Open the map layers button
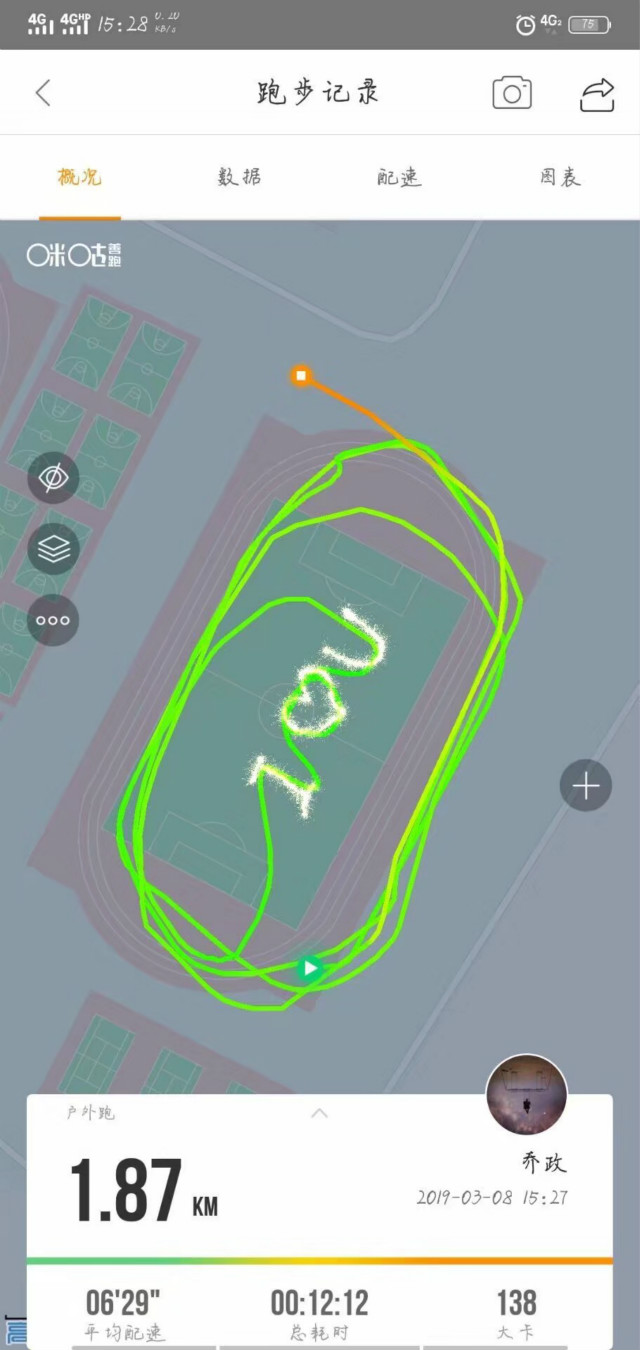Screen dimensions: 640x1350 coord(52,549)
